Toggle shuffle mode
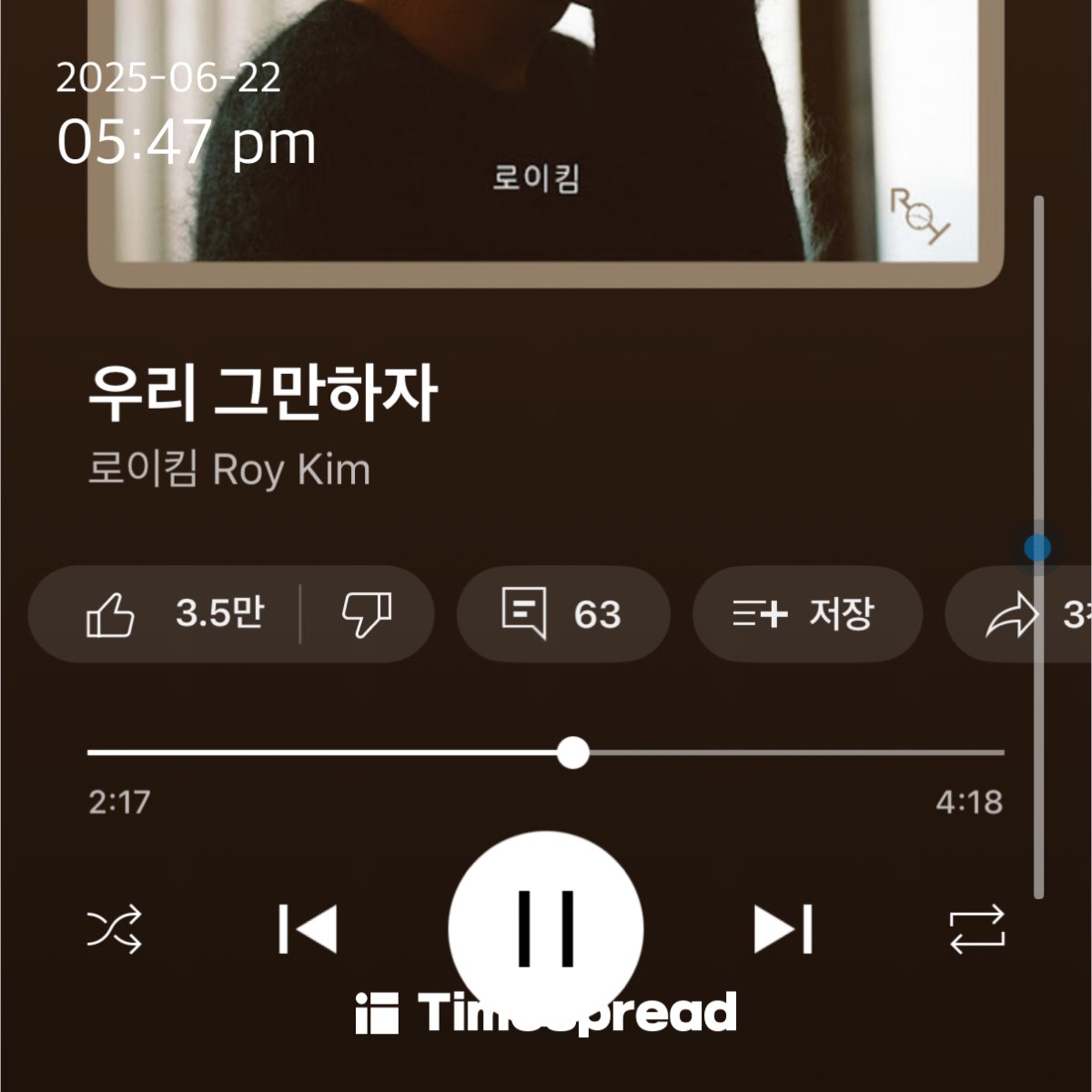1092x1092 pixels. [115, 929]
